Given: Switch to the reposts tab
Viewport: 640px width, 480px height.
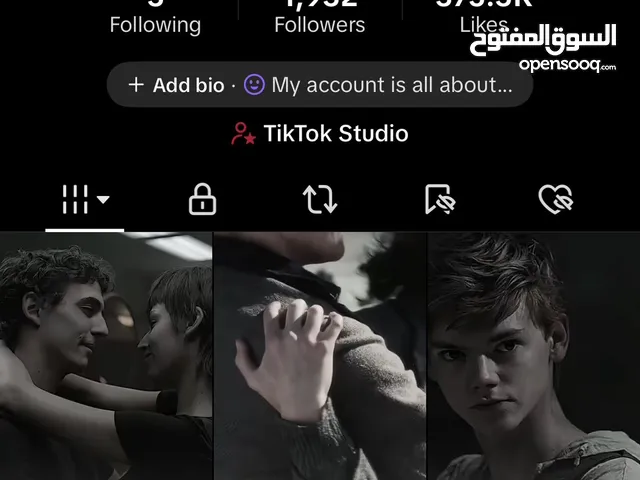Looking at the screenshot, I should tap(320, 199).
